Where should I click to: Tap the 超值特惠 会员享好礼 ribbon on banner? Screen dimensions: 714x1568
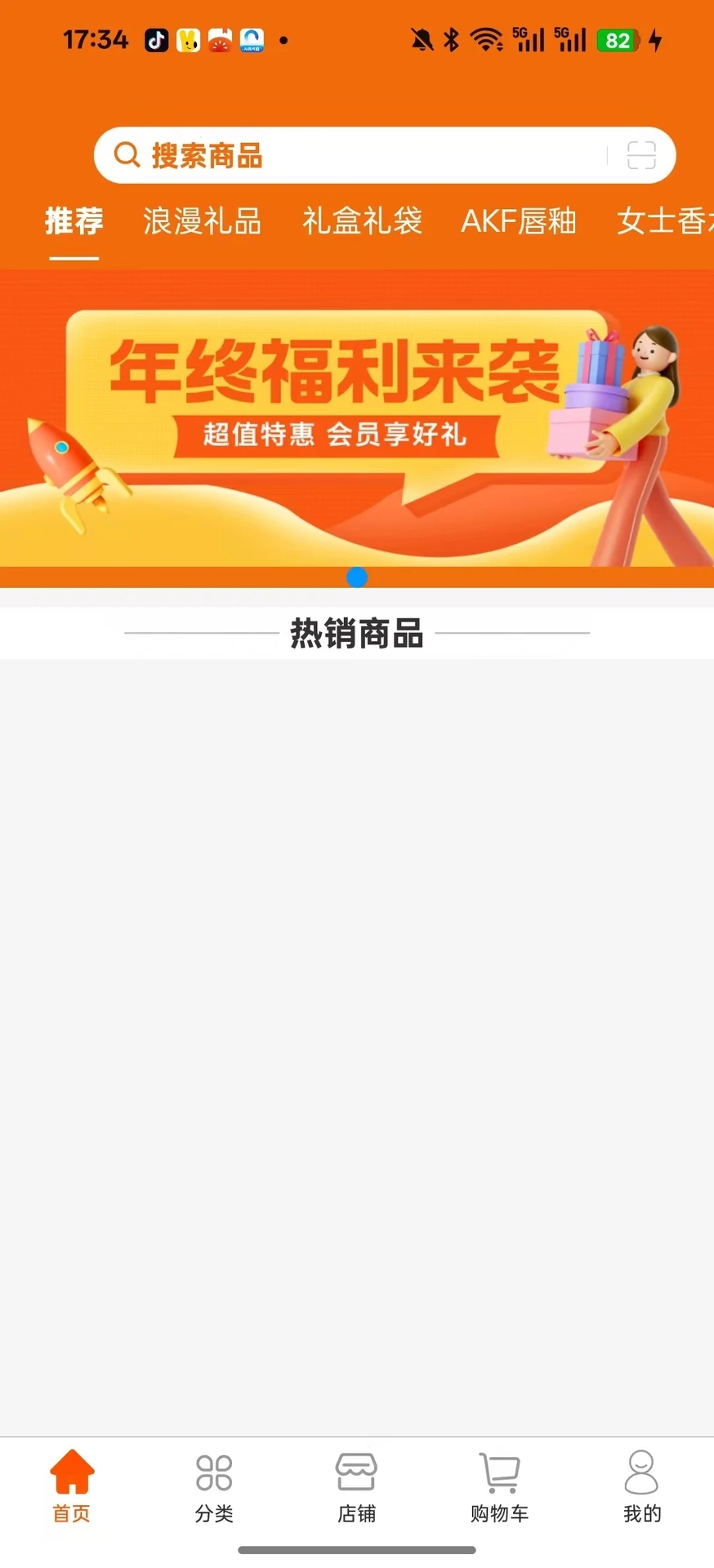click(333, 435)
